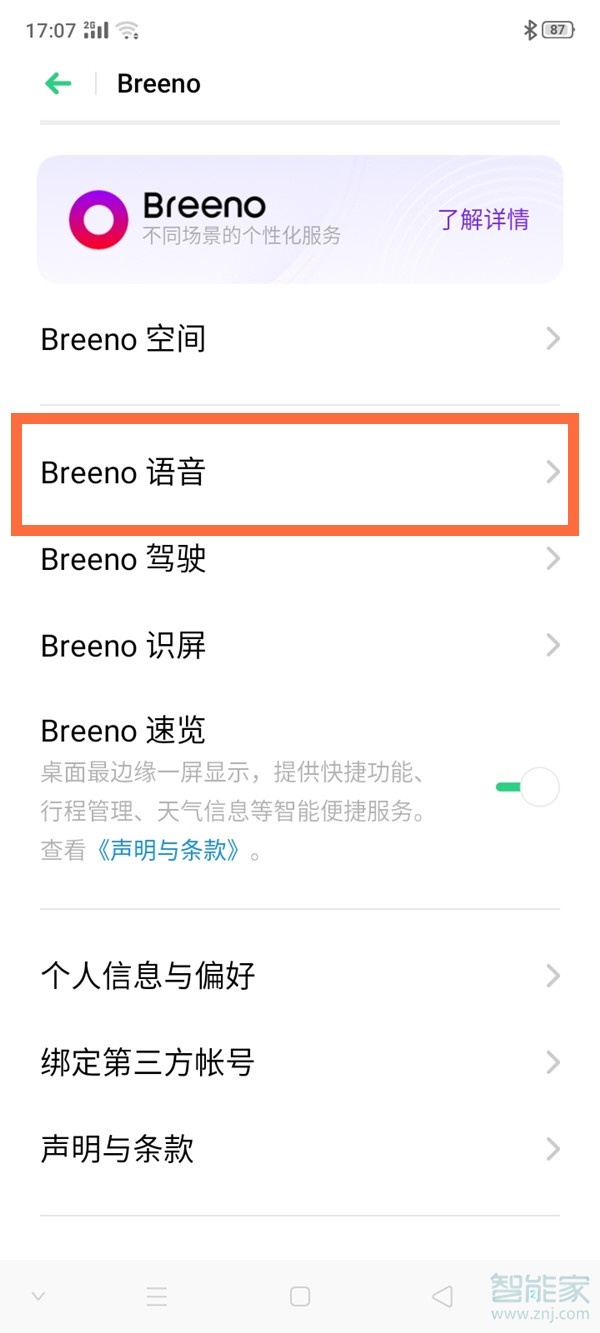Screen dimensions: 600x1333
Task: Open Breeno 识屏
Action: pyautogui.click(x=300, y=646)
